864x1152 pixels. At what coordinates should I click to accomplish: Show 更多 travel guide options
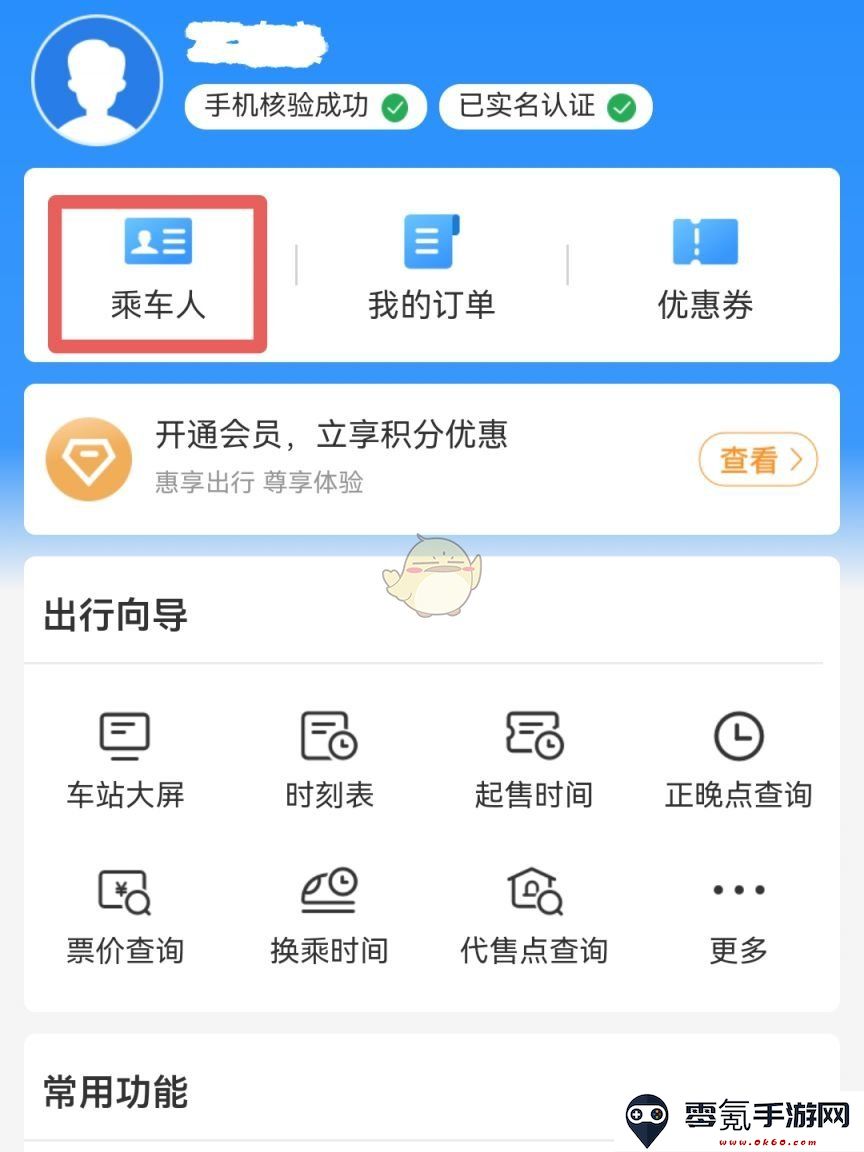(x=738, y=915)
